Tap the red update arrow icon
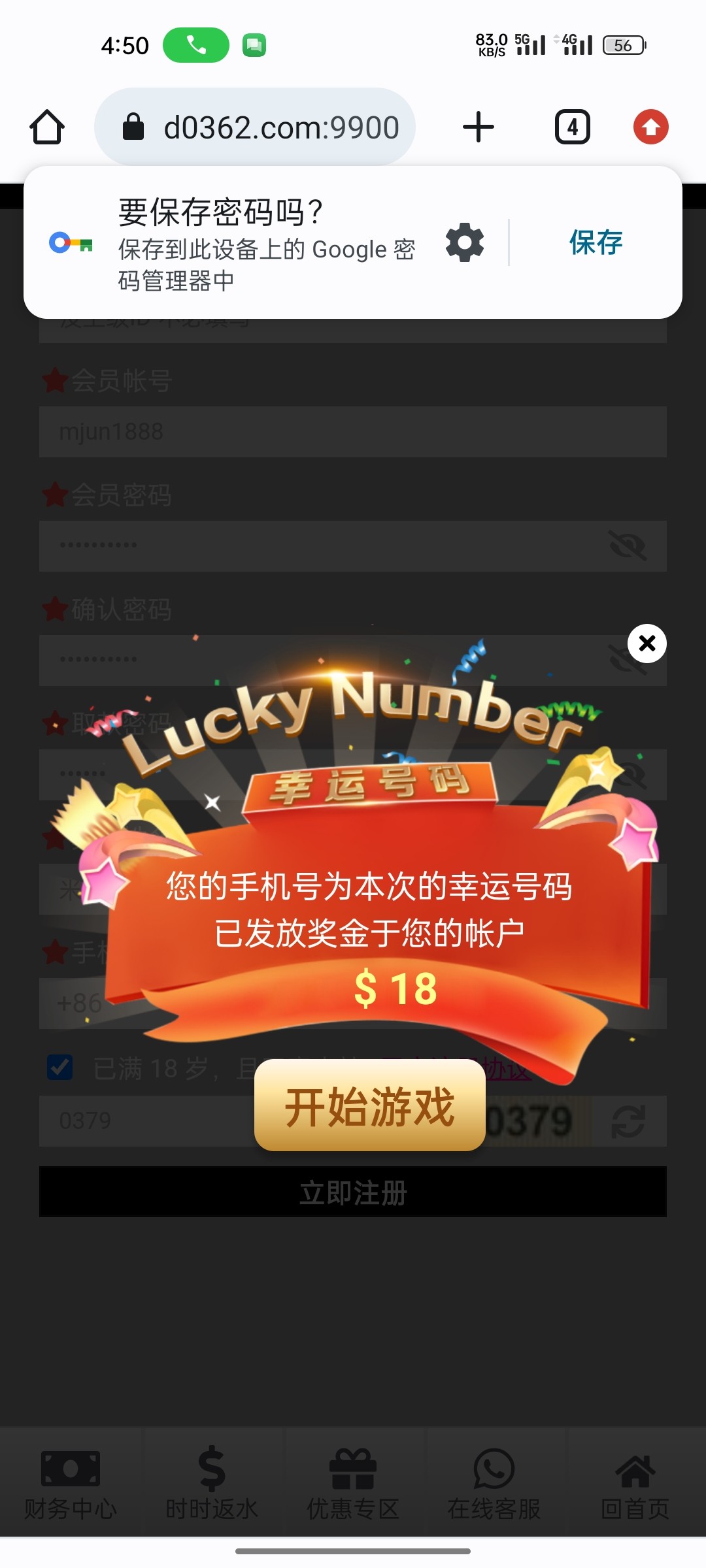706x1568 pixels. pyautogui.click(x=650, y=127)
